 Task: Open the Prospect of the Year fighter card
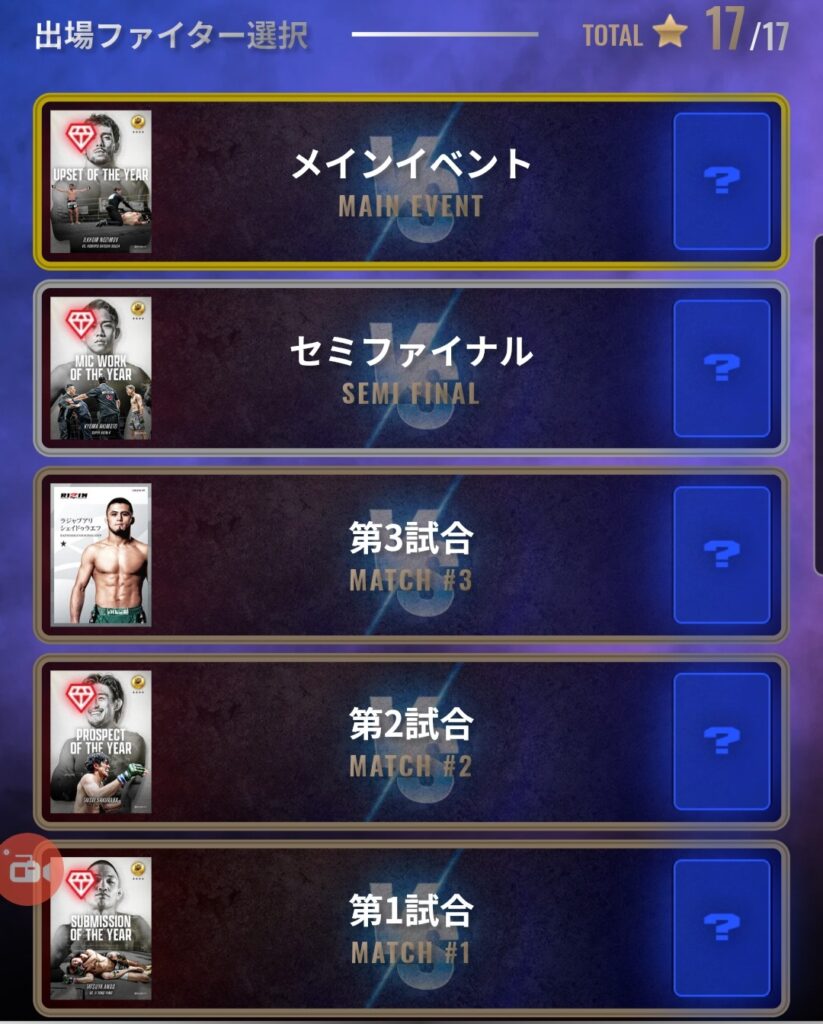(101, 741)
